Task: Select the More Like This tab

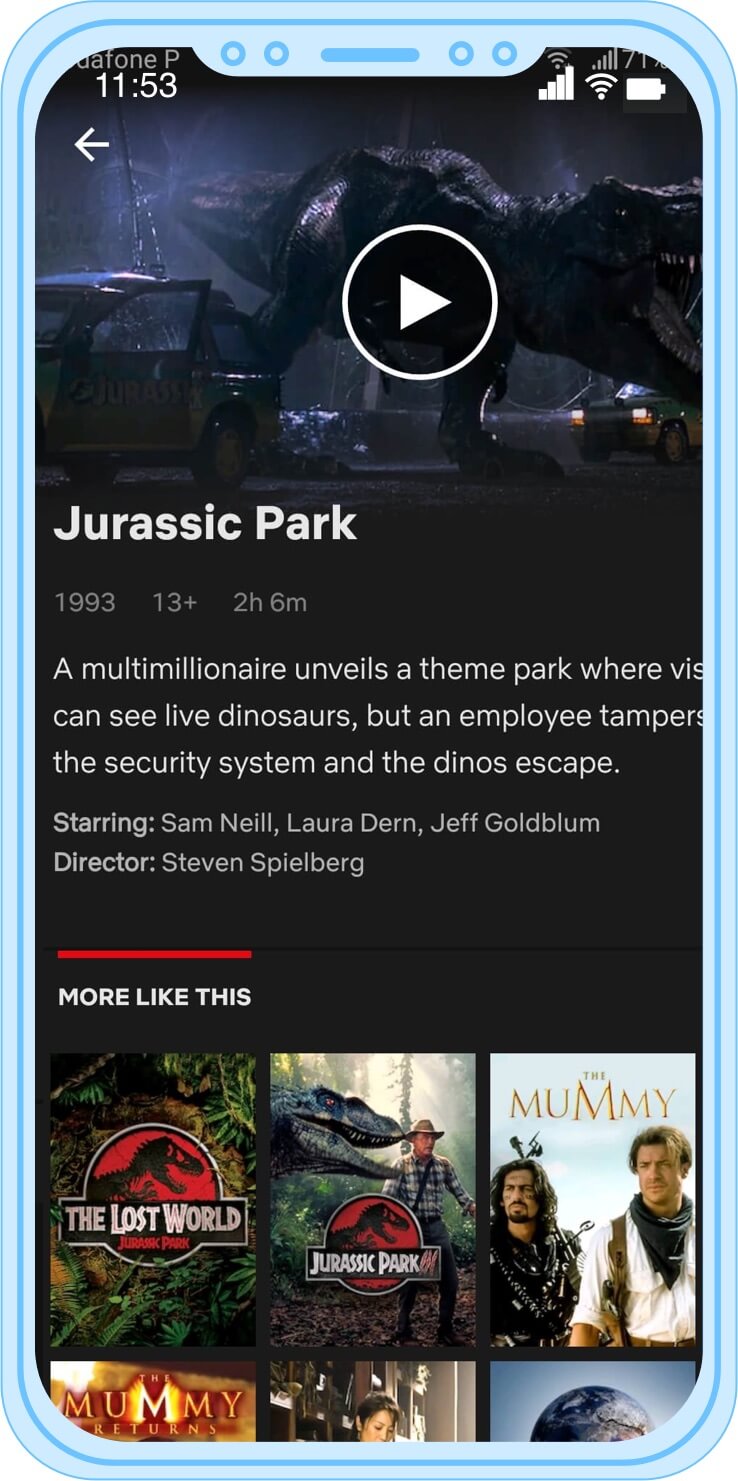Action: (x=155, y=996)
